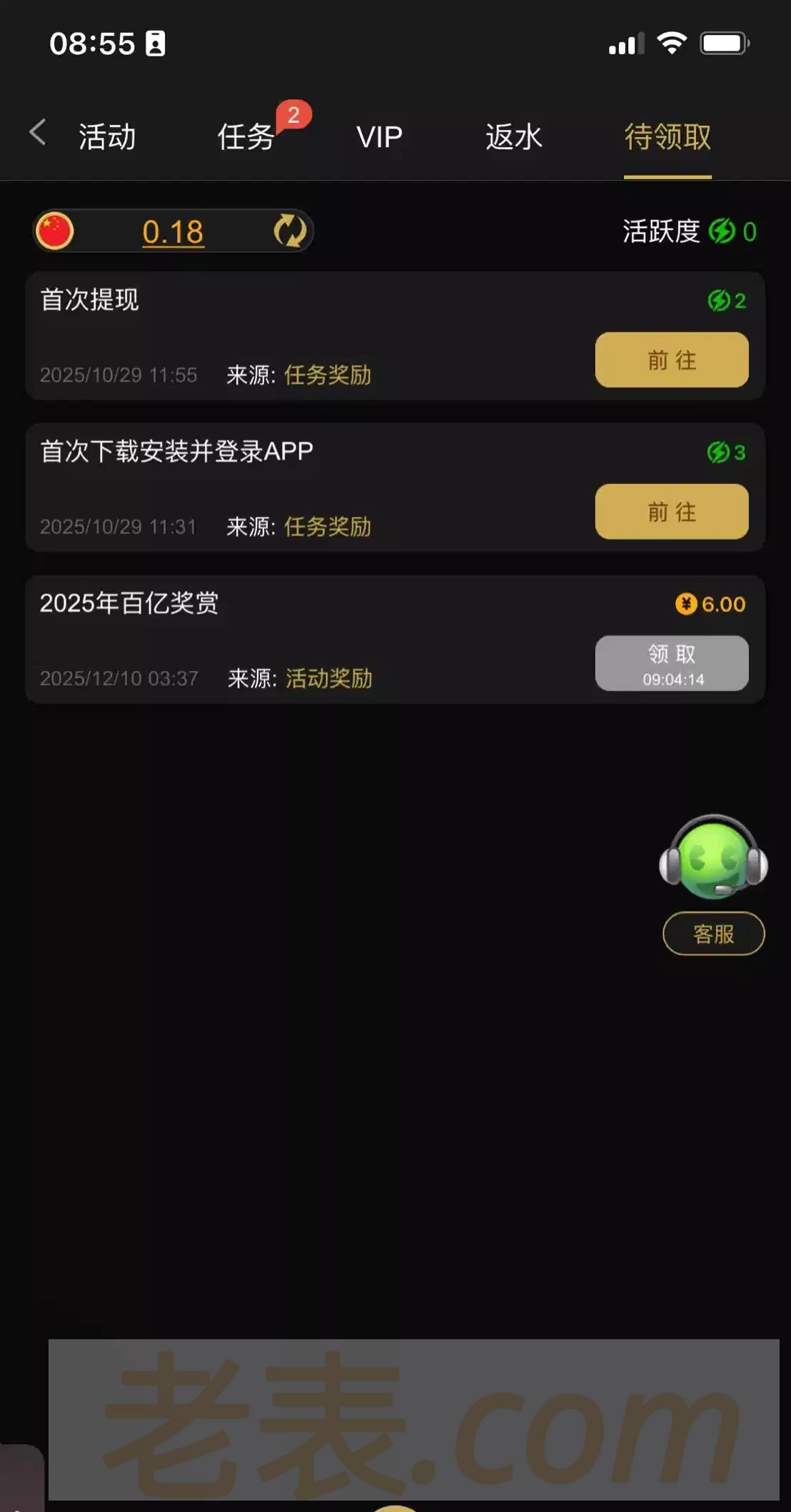The image size is (791, 1512).
Task: Switch to the 活动 tab
Action: (x=107, y=136)
